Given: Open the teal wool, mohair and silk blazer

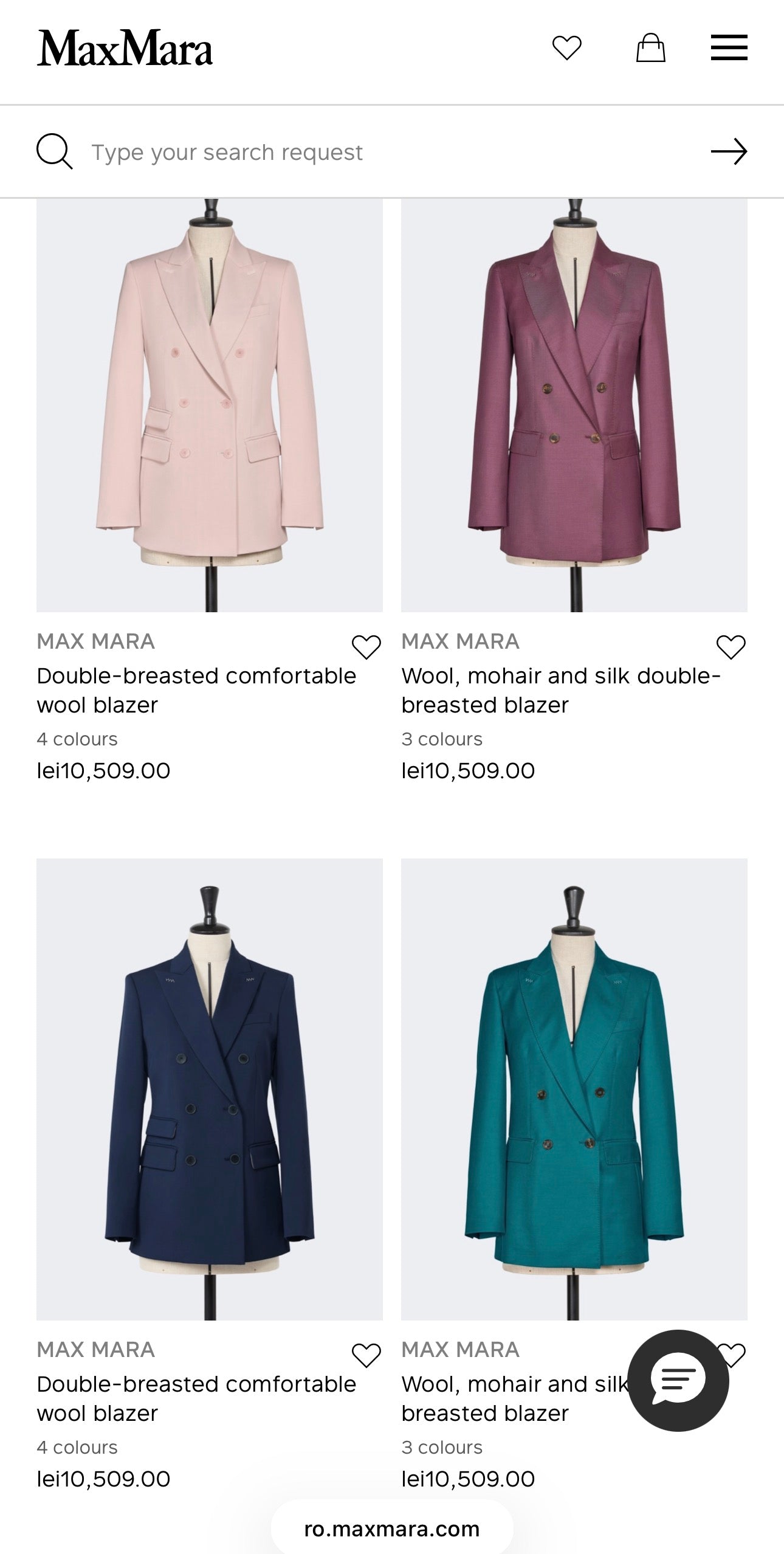Looking at the screenshot, I should pos(574,1088).
